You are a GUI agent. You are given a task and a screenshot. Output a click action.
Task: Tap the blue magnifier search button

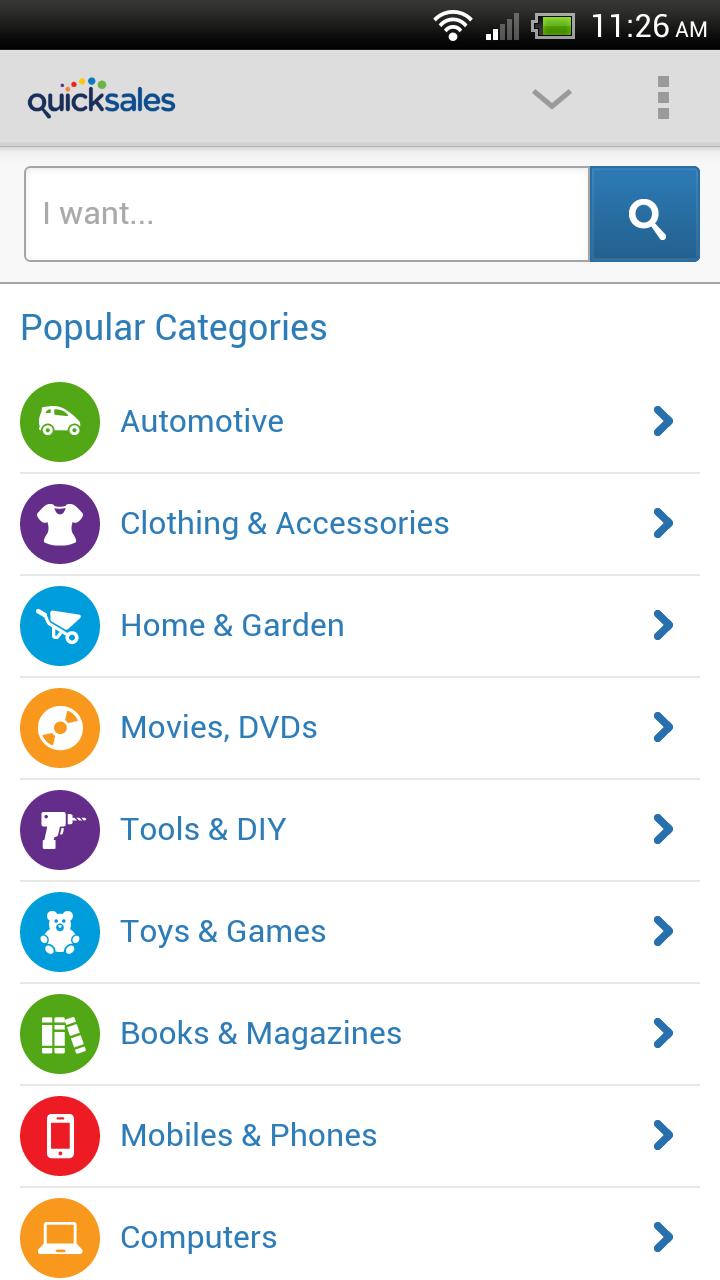click(645, 214)
